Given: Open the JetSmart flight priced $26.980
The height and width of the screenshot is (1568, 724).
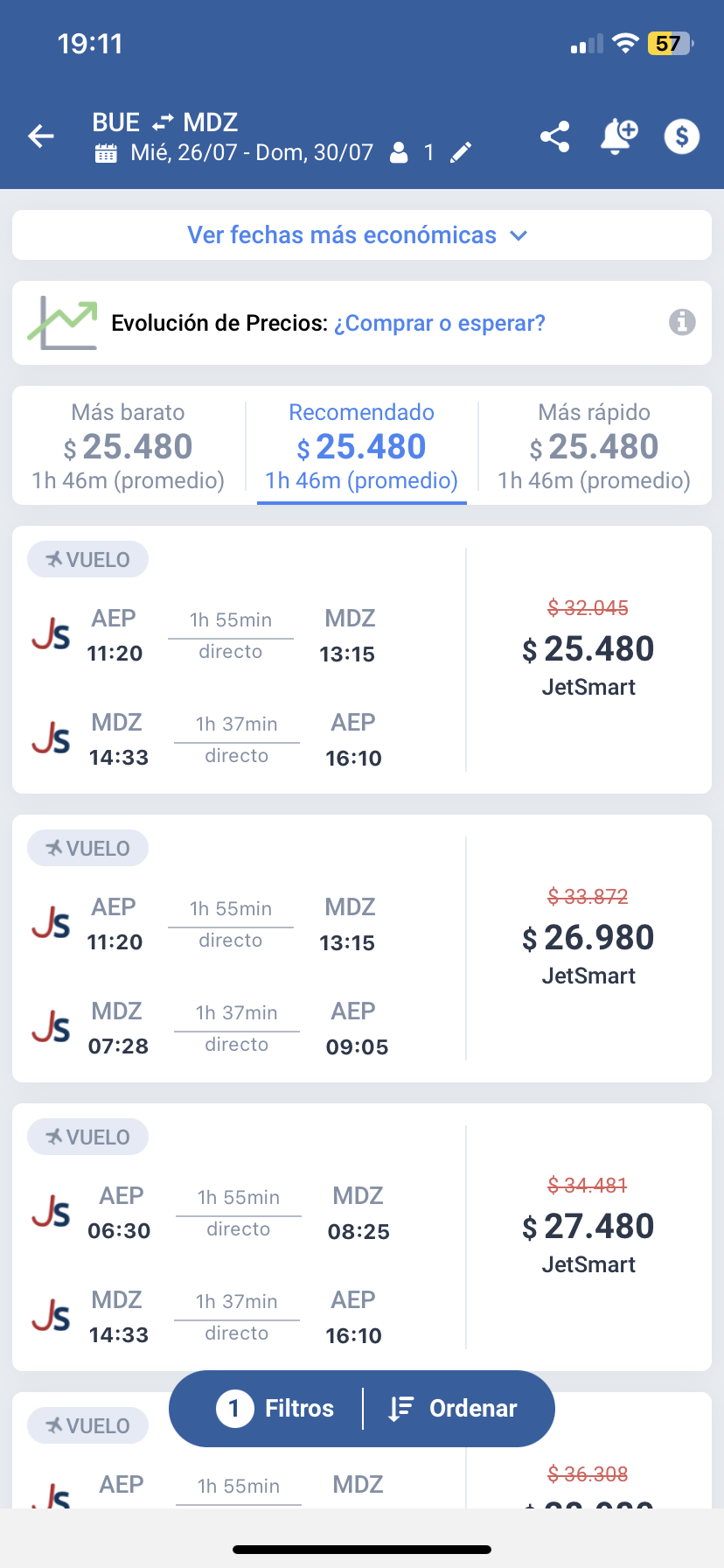Looking at the screenshot, I should 362,948.
